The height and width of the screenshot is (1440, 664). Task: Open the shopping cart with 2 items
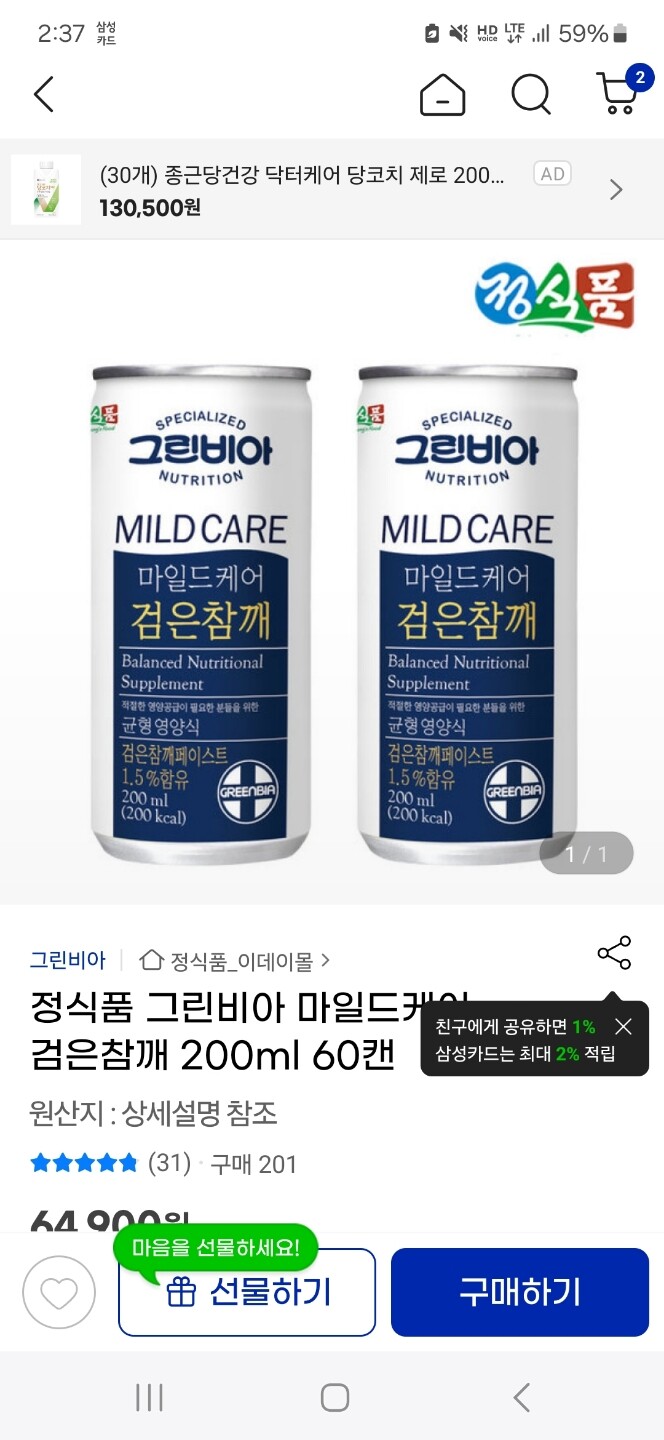click(621, 91)
